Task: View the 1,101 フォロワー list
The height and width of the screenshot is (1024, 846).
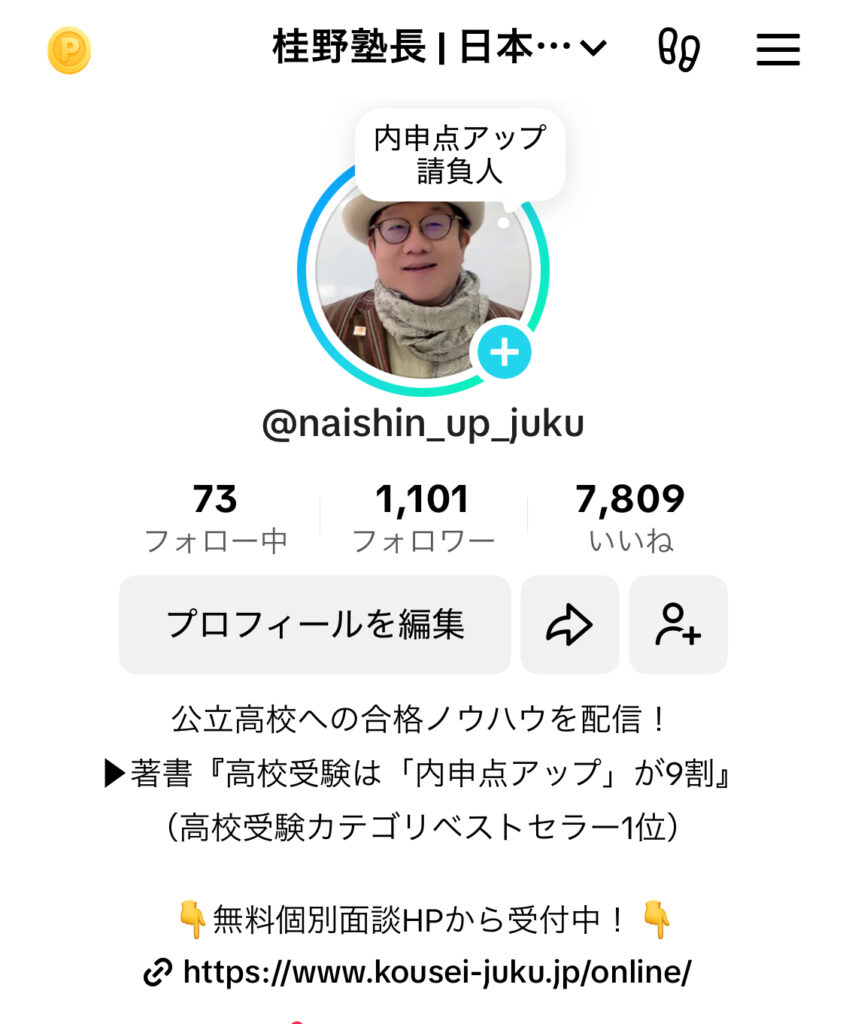Action: pyautogui.click(x=423, y=518)
